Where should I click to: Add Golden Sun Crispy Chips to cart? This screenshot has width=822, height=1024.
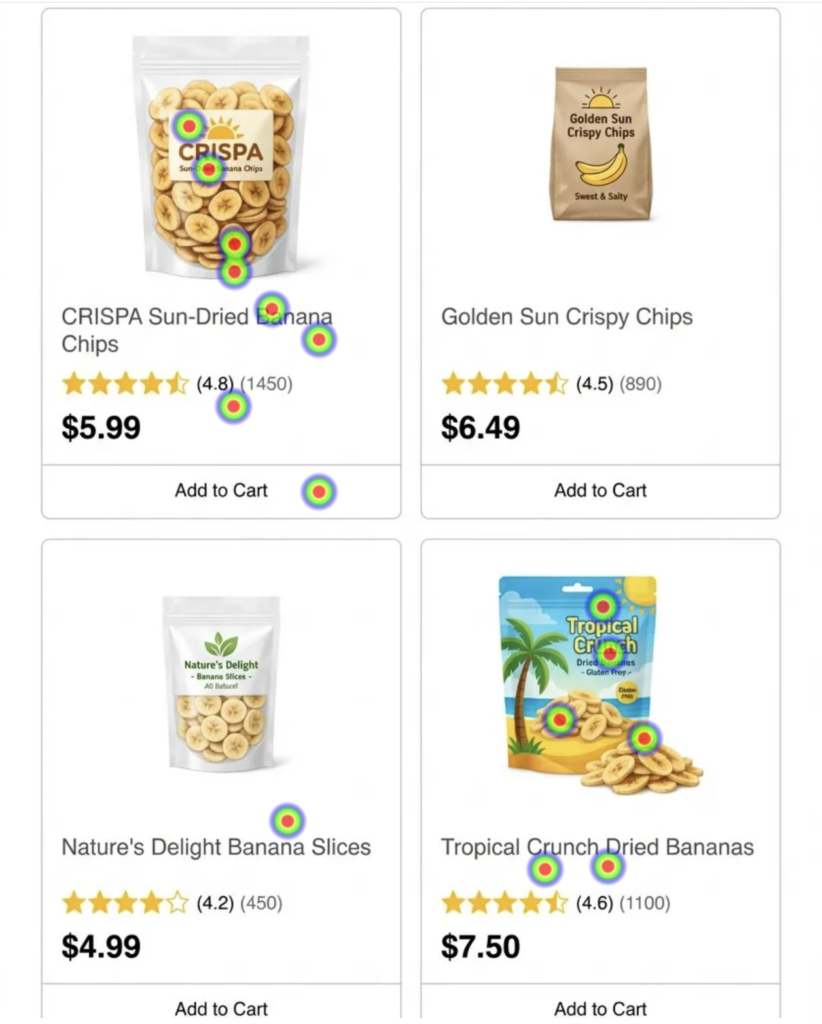click(x=600, y=491)
